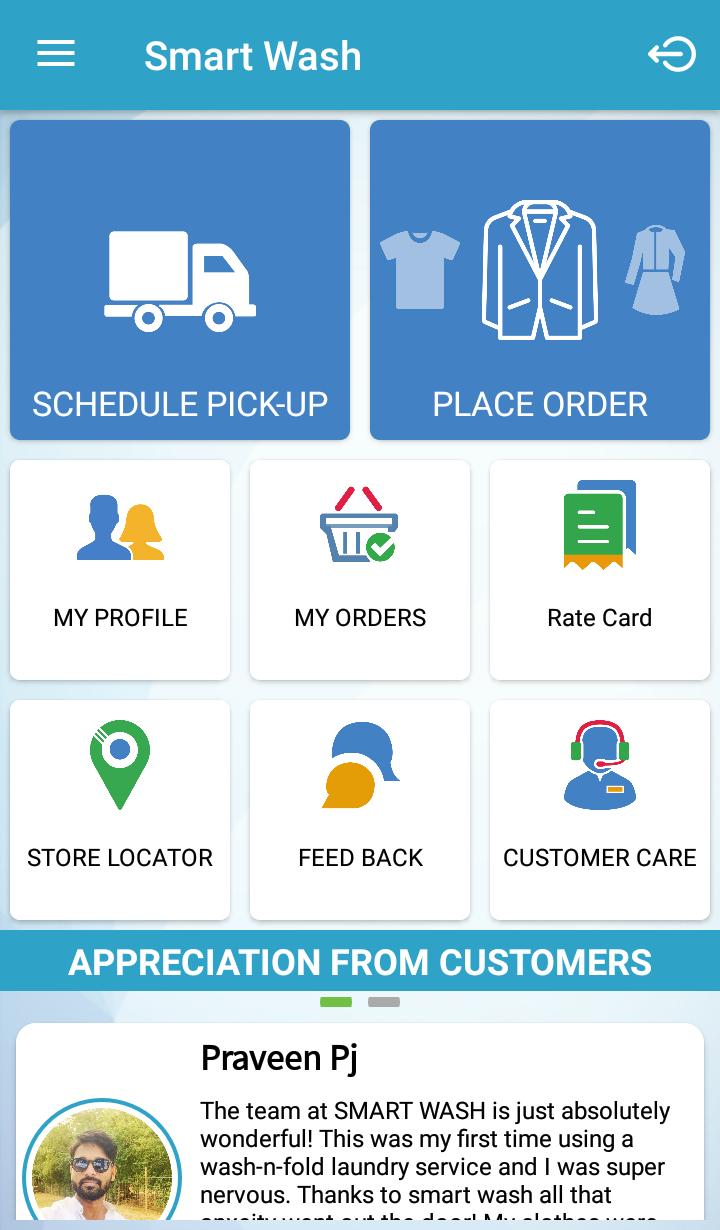The height and width of the screenshot is (1230, 720).
Task: Open the Rate Card
Action: pyautogui.click(x=600, y=570)
